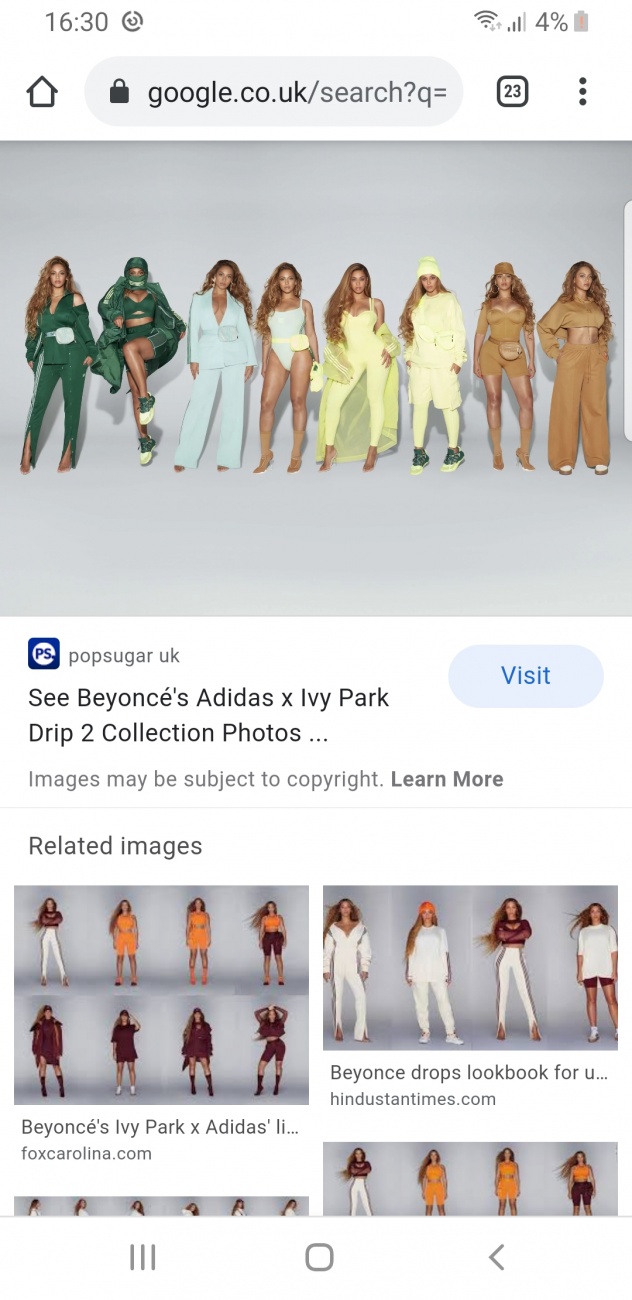The width and height of the screenshot is (632, 1300).
Task: Show recent apps from navigation bar
Action: (x=143, y=1257)
